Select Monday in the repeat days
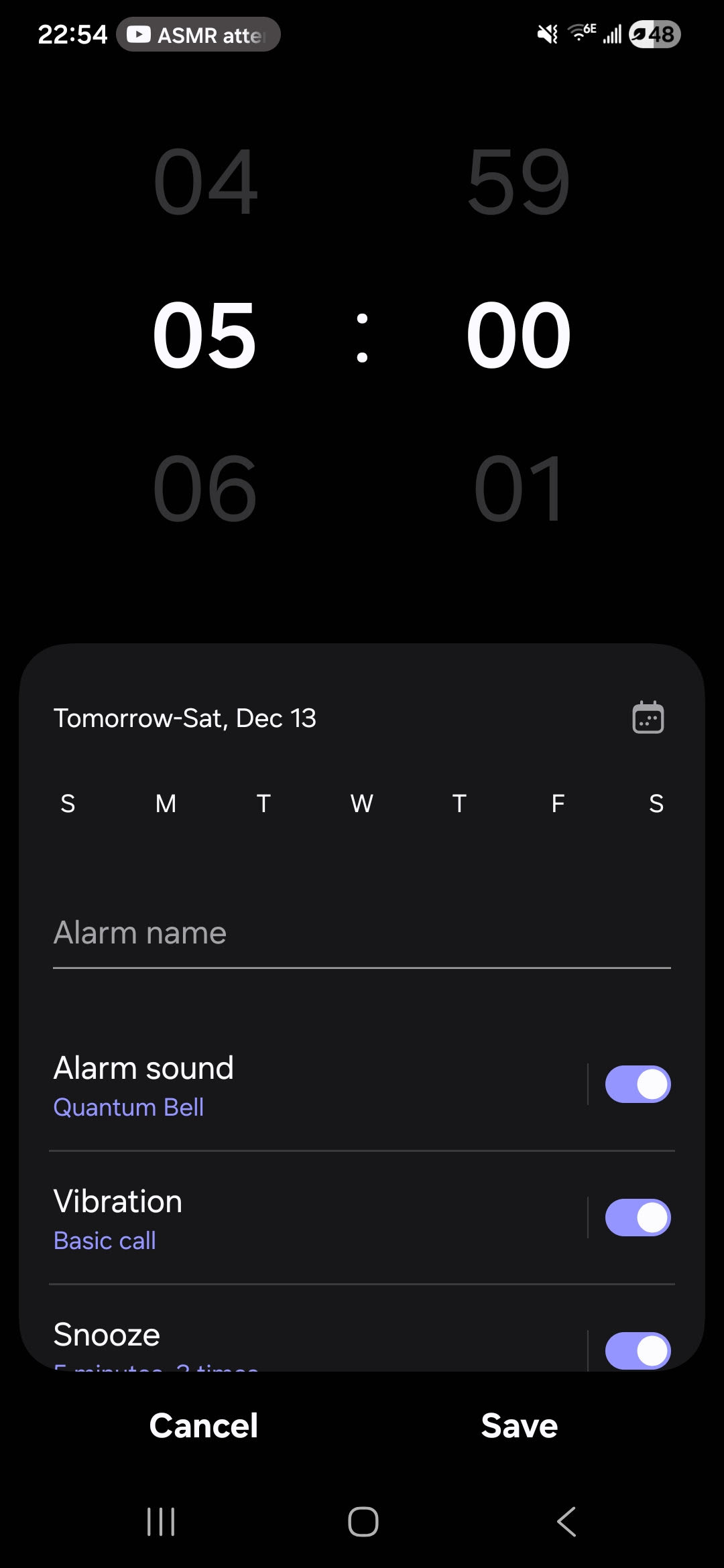This screenshot has height=1568, width=724. click(166, 803)
